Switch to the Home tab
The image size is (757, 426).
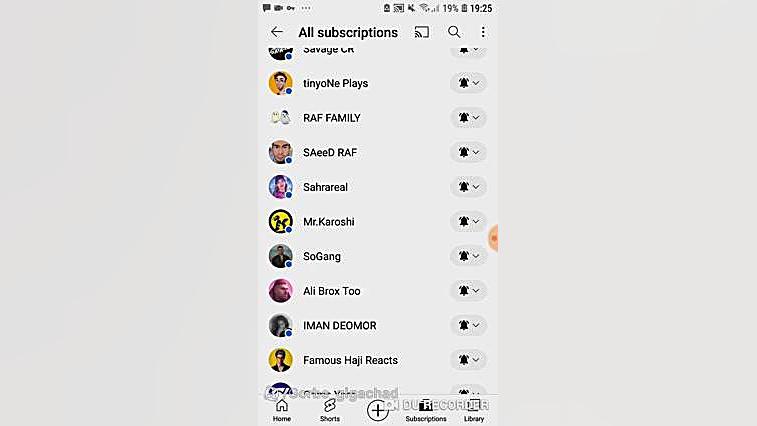[x=282, y=410]
